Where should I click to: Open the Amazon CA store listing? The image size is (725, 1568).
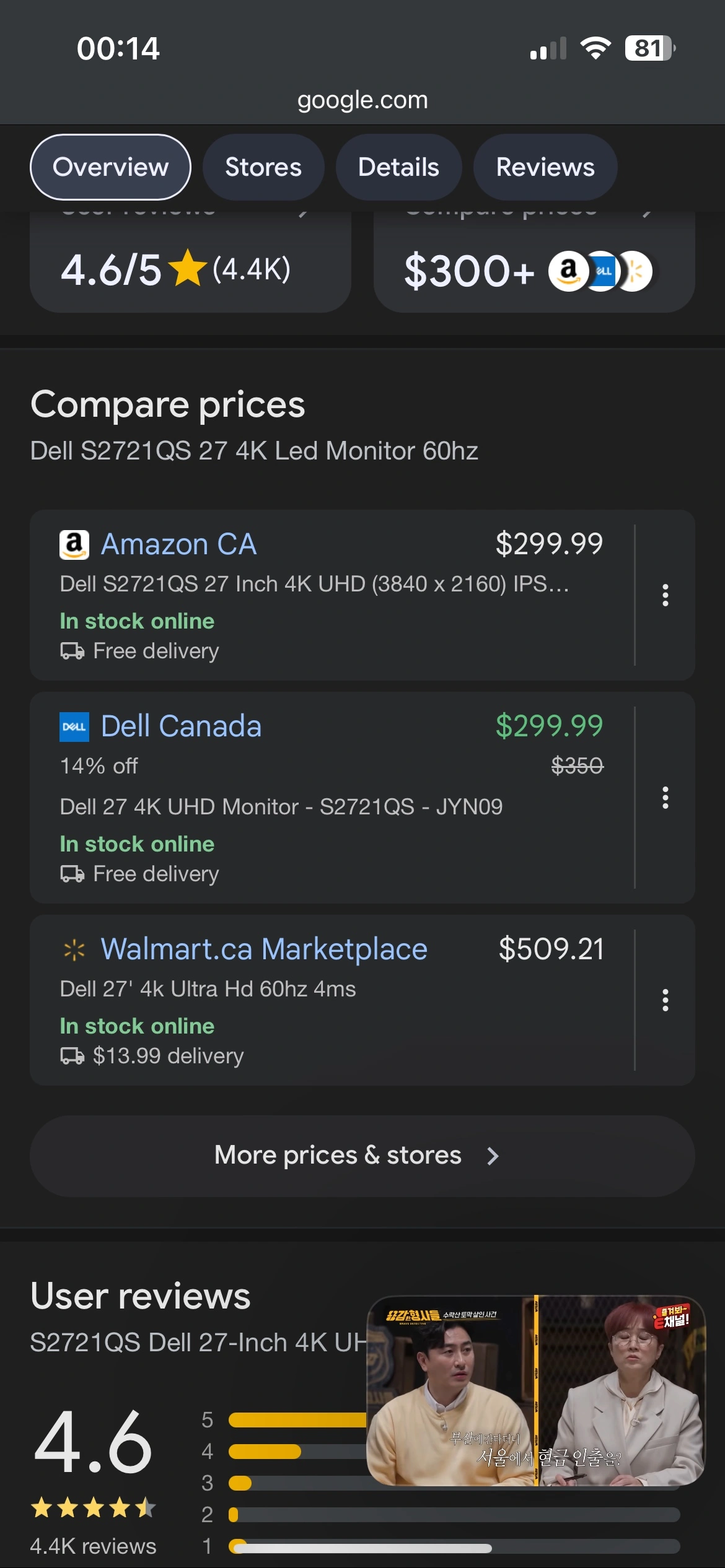coord(332,595)
